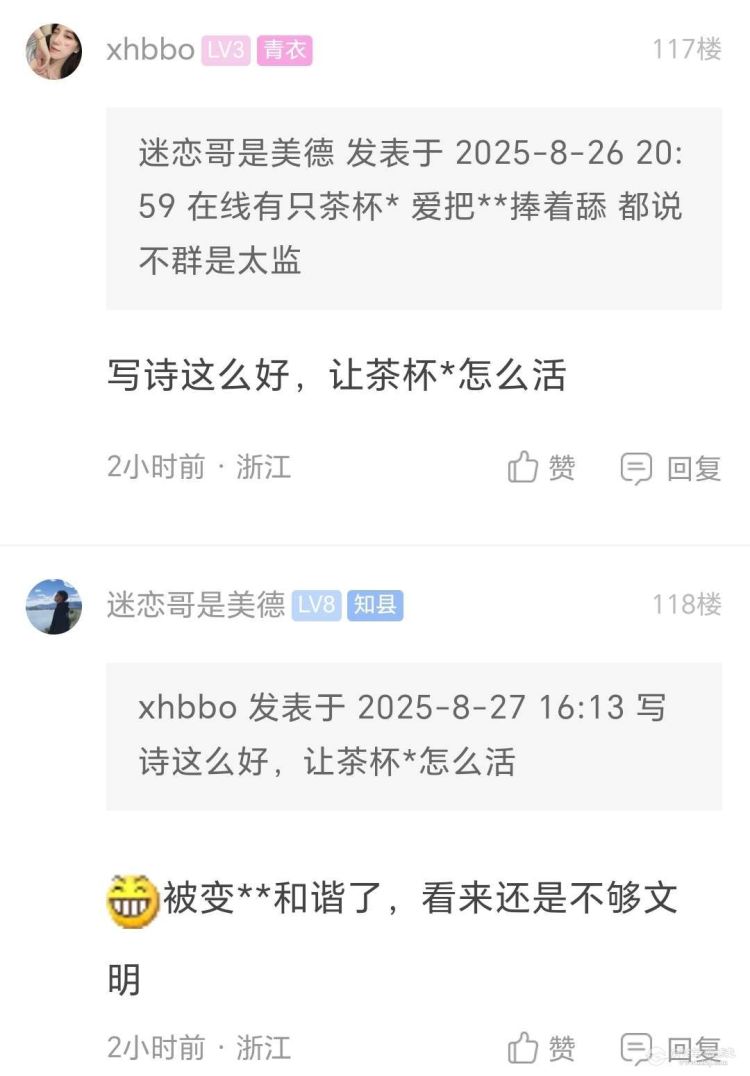
Task: Like 迷恋哥是美德's comment on floor 118
Action: (541, 1047)
